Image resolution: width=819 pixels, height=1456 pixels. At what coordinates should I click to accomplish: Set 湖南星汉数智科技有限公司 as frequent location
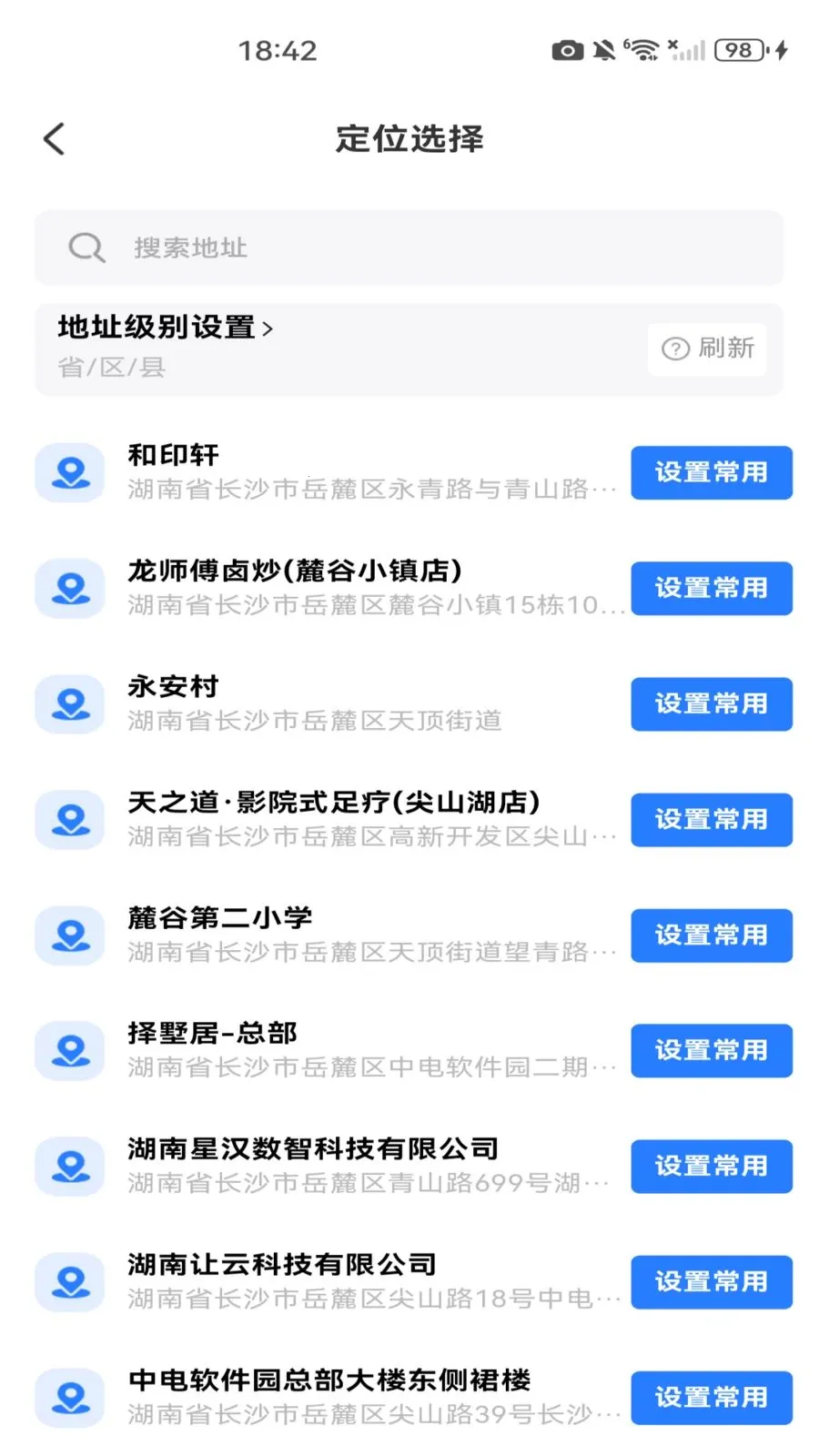[711, 1166]
